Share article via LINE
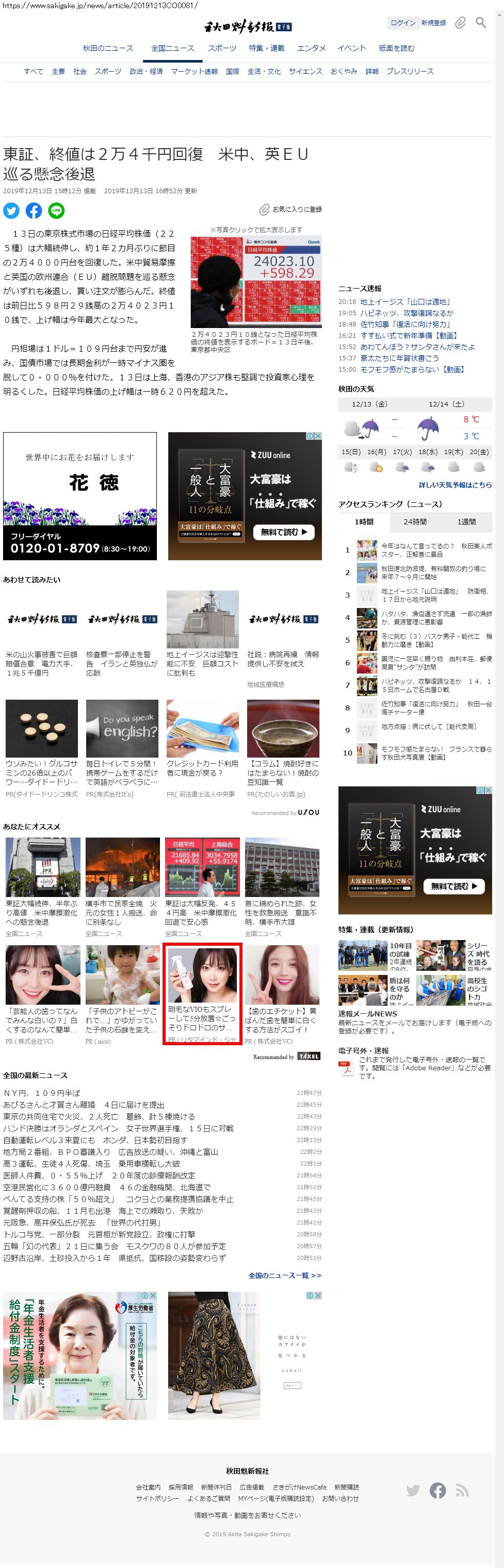The image size is (504, 1568). point(56,211)
